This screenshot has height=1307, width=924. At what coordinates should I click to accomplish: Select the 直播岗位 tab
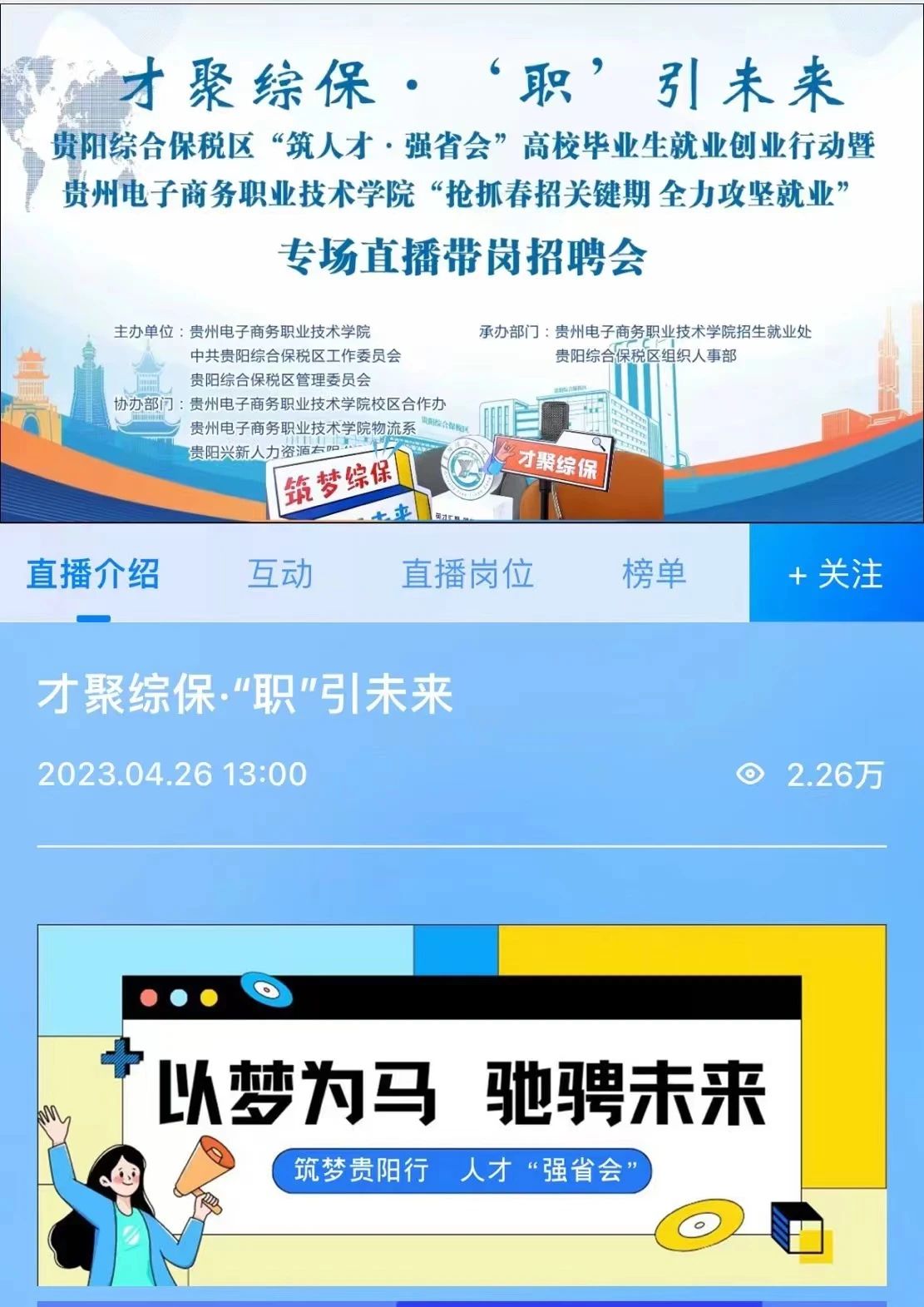[x=467, y=574]
